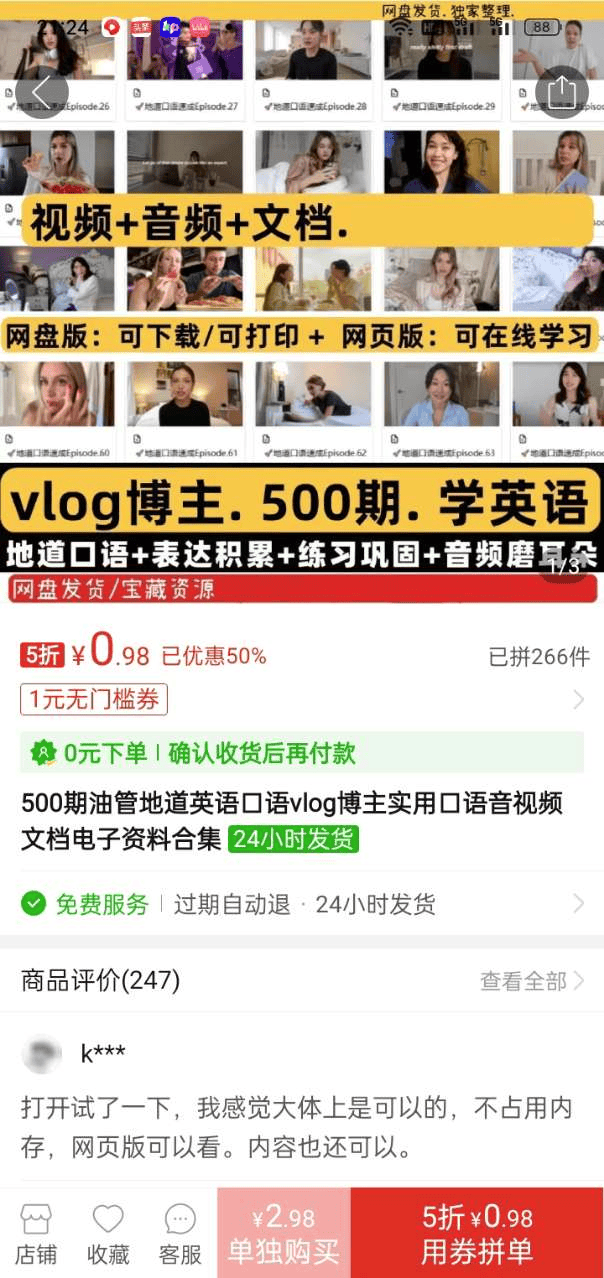Go back using the arrow icon
604x1278 pixels.
tap(42, 92)
